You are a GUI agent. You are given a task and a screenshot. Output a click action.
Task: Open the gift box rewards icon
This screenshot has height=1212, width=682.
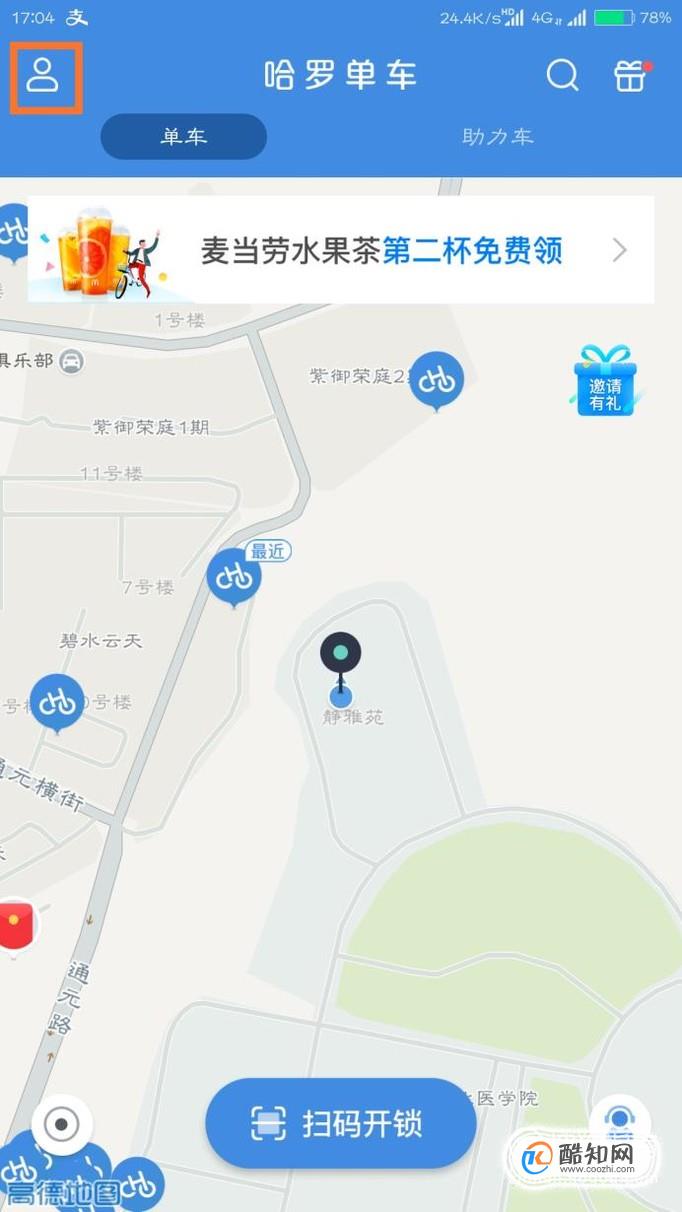631,76
